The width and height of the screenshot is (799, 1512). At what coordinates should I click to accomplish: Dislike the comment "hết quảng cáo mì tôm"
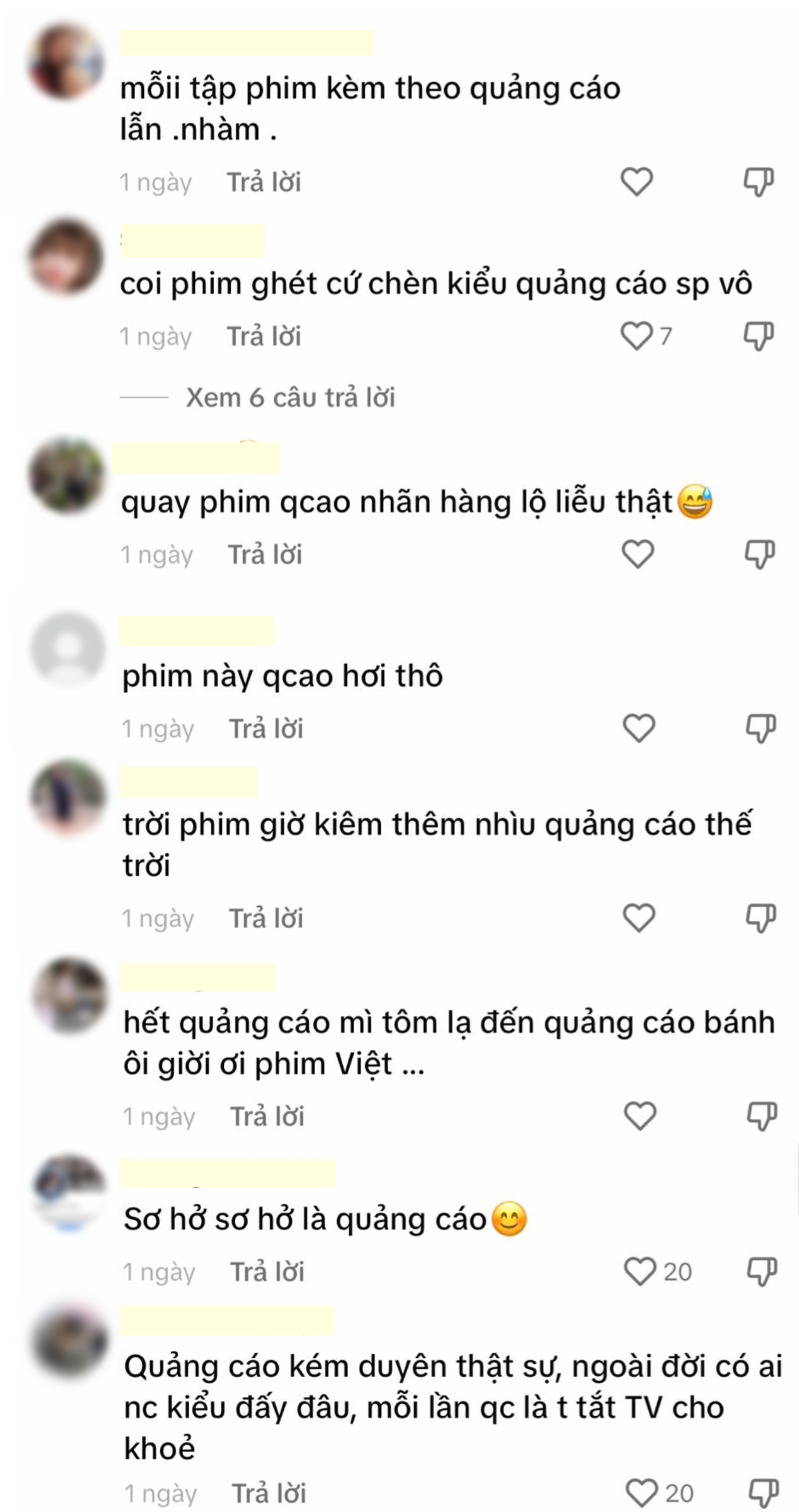[762, 1116]
